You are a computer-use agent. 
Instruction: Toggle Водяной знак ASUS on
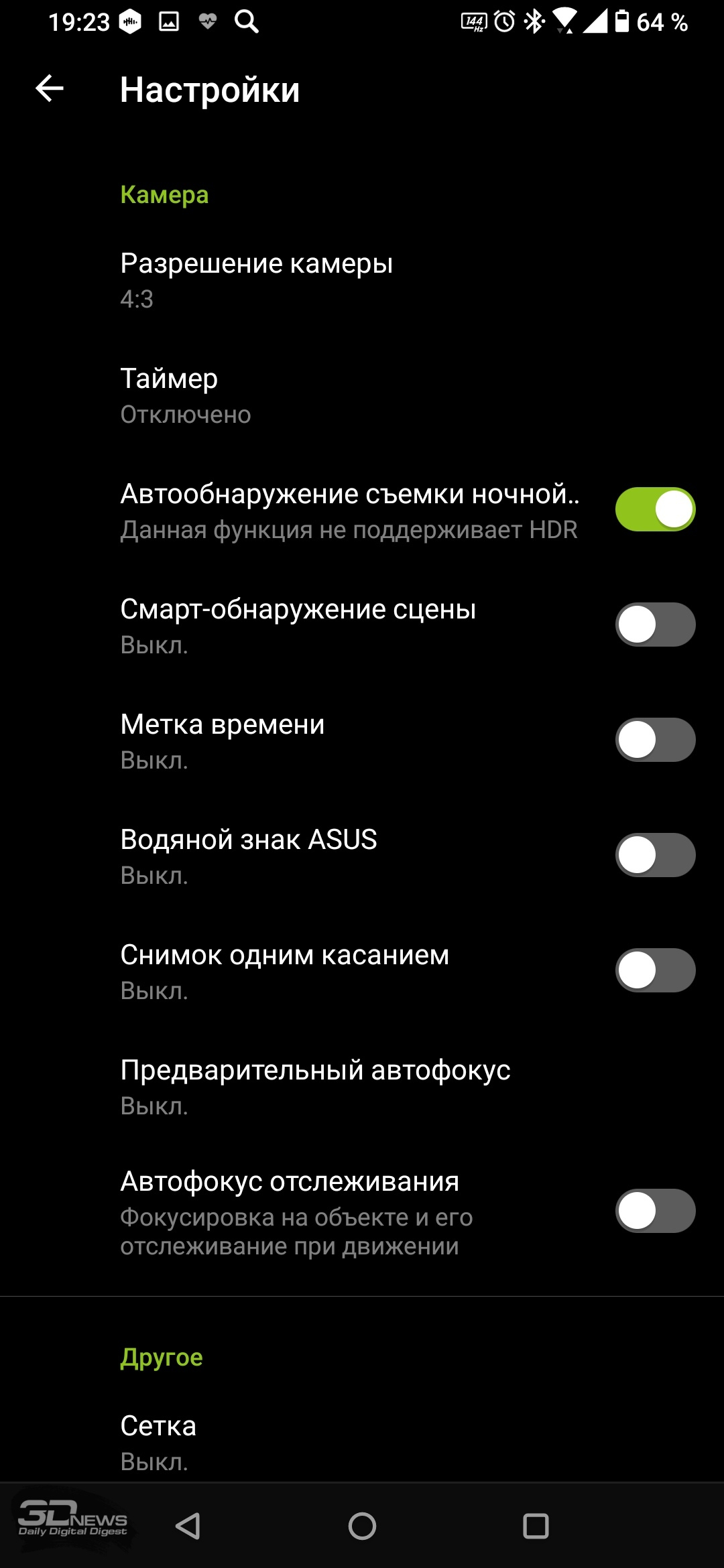click(655, 855)
